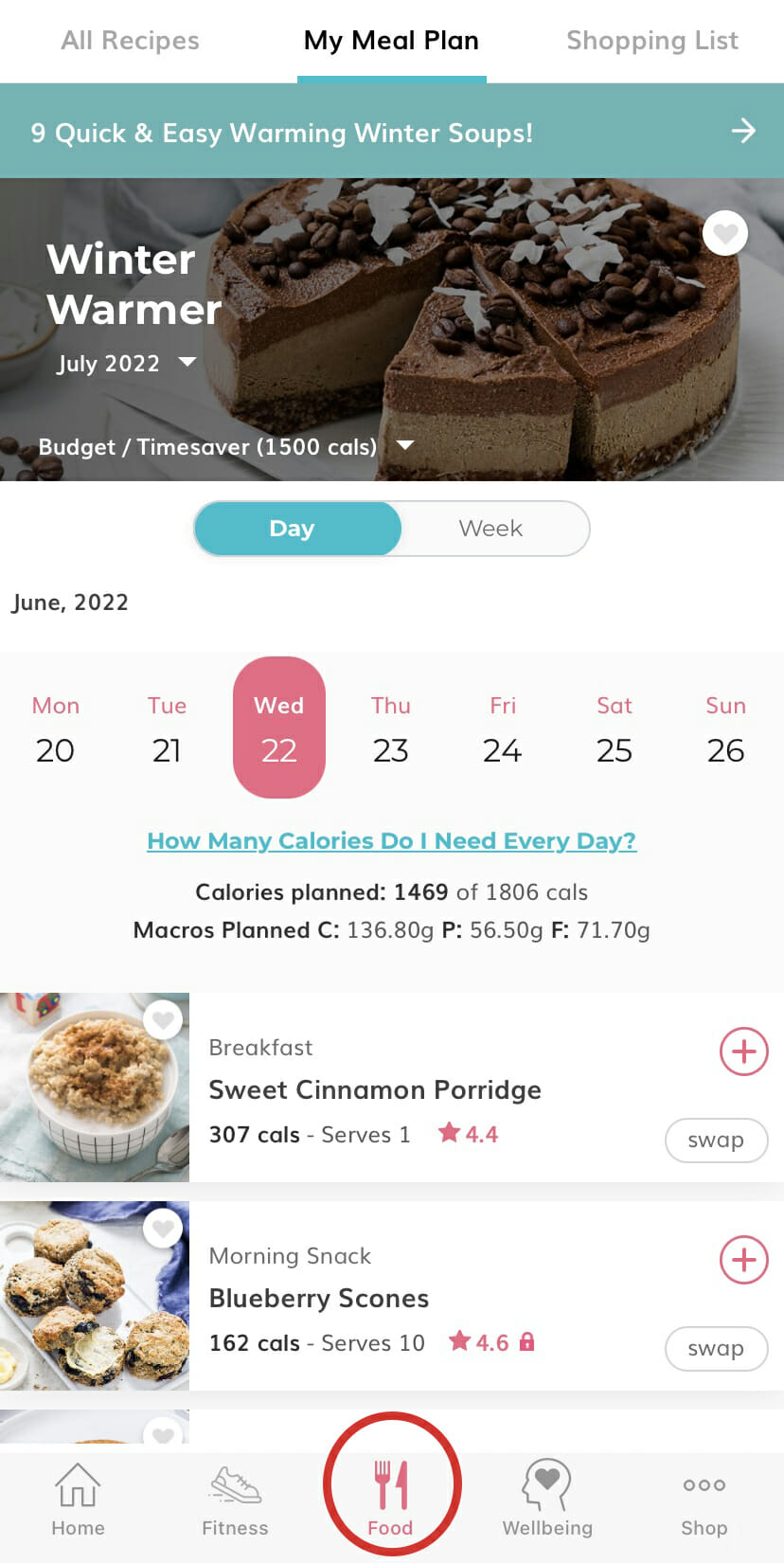Image resolution: width=784 pixels, height=1563 pixels.
Task: Like the Sweet Cinnamon Porridge recipe
Action: click(x=163, y=1020)
